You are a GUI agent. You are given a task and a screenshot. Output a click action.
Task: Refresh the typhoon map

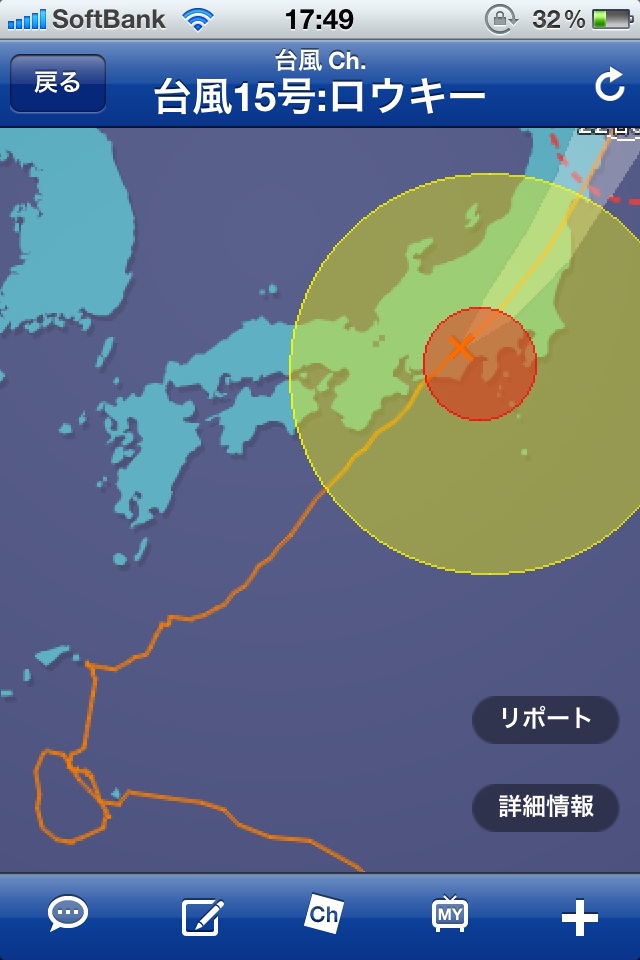(609, 86)
